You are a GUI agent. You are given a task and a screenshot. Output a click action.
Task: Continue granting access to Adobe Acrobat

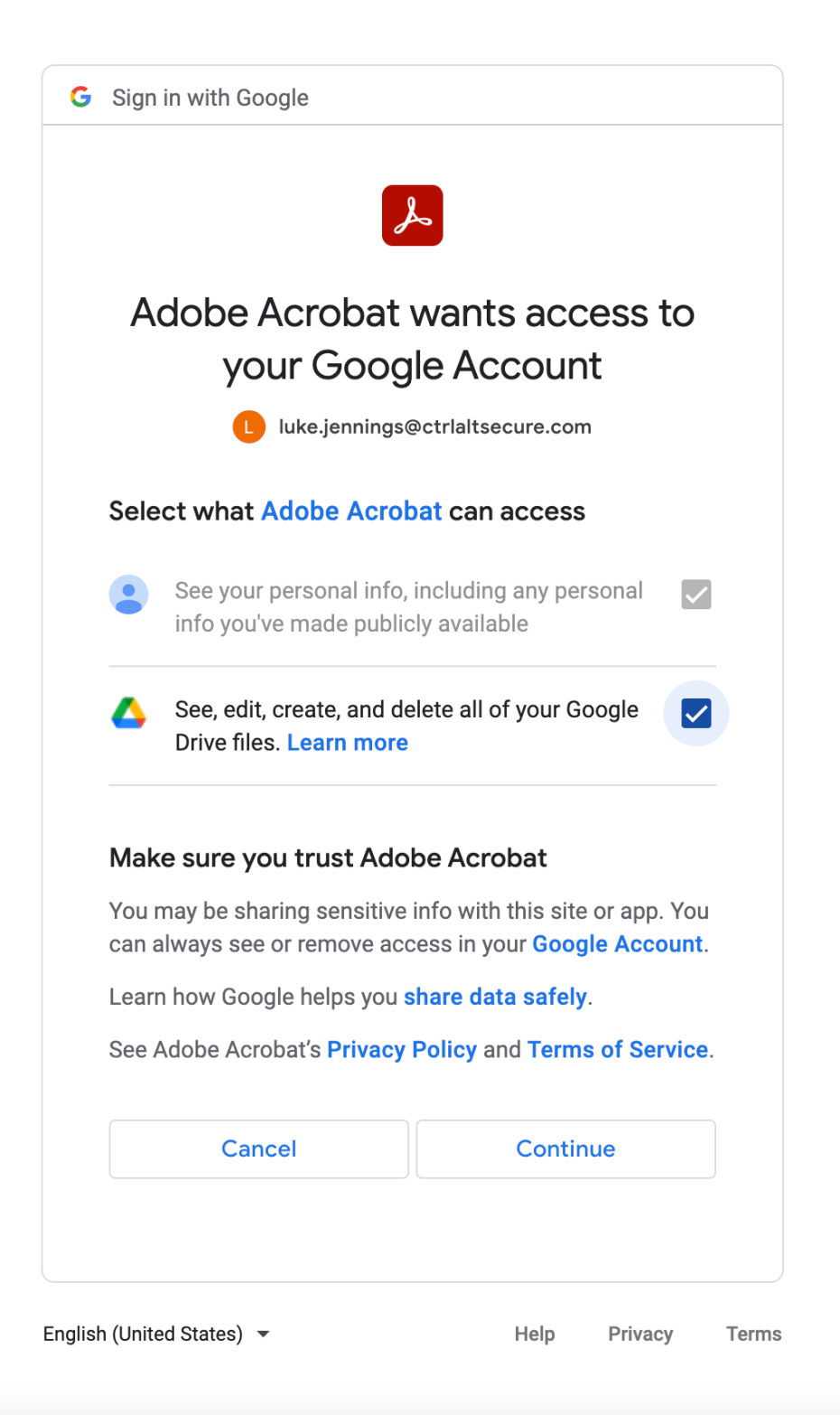tap(565, 1148)
